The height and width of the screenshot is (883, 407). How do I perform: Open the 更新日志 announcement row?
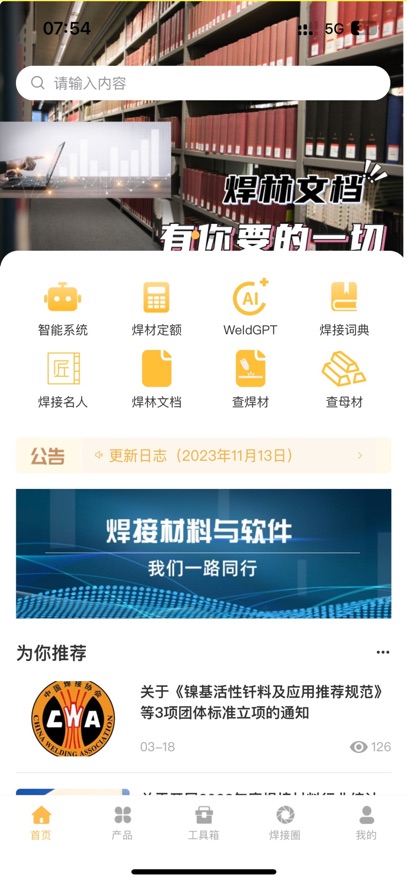point(203,456)
